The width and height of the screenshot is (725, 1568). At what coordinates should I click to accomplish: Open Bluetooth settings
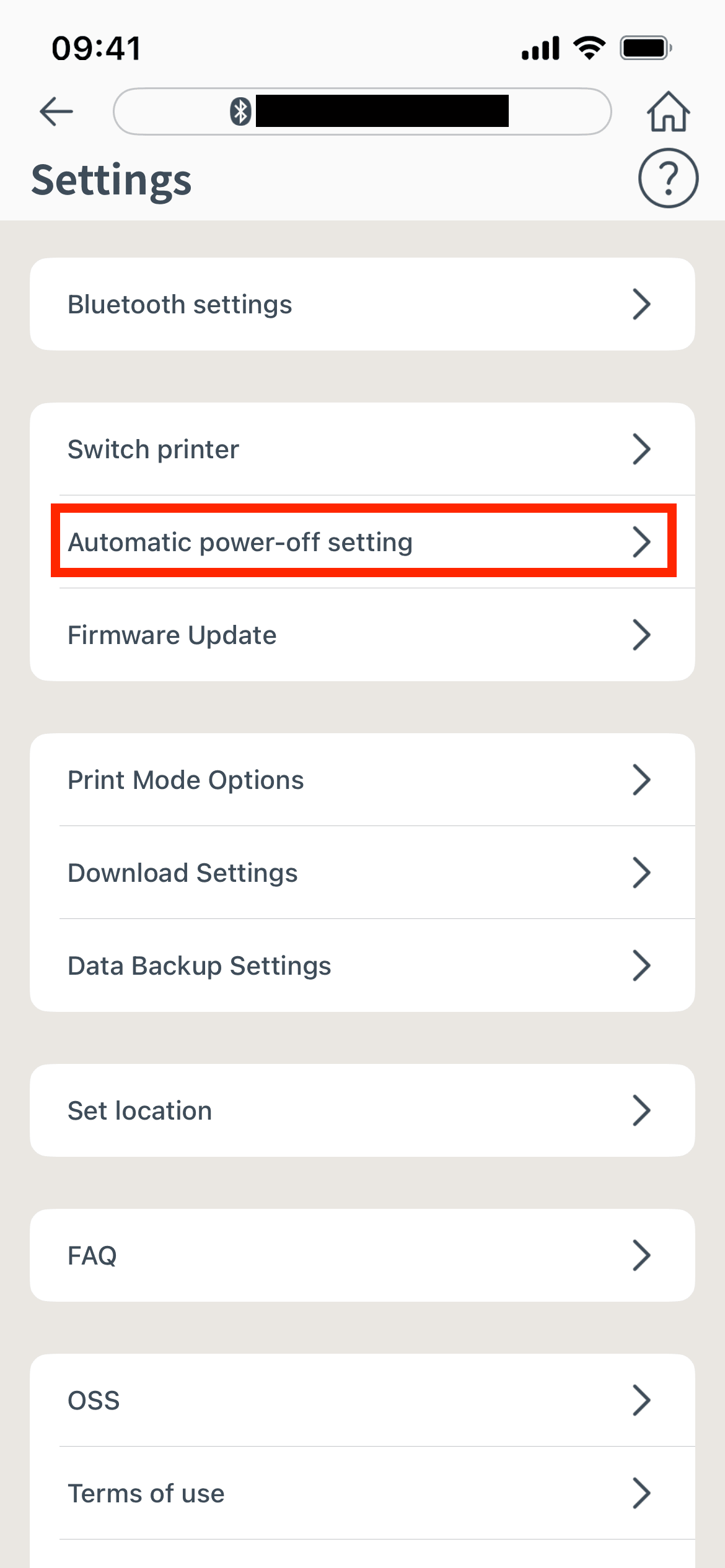362,304
